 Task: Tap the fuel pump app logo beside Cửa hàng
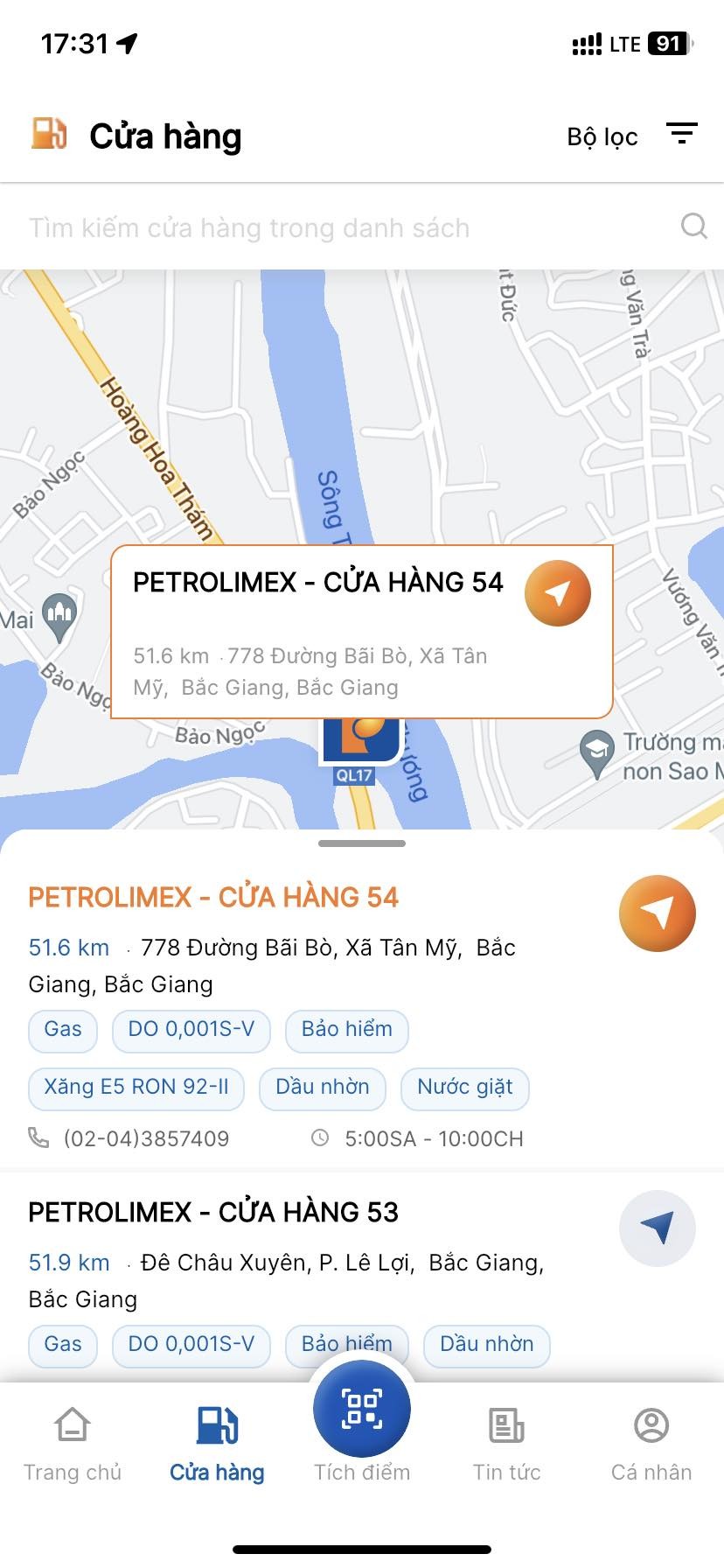coord(48,135)
